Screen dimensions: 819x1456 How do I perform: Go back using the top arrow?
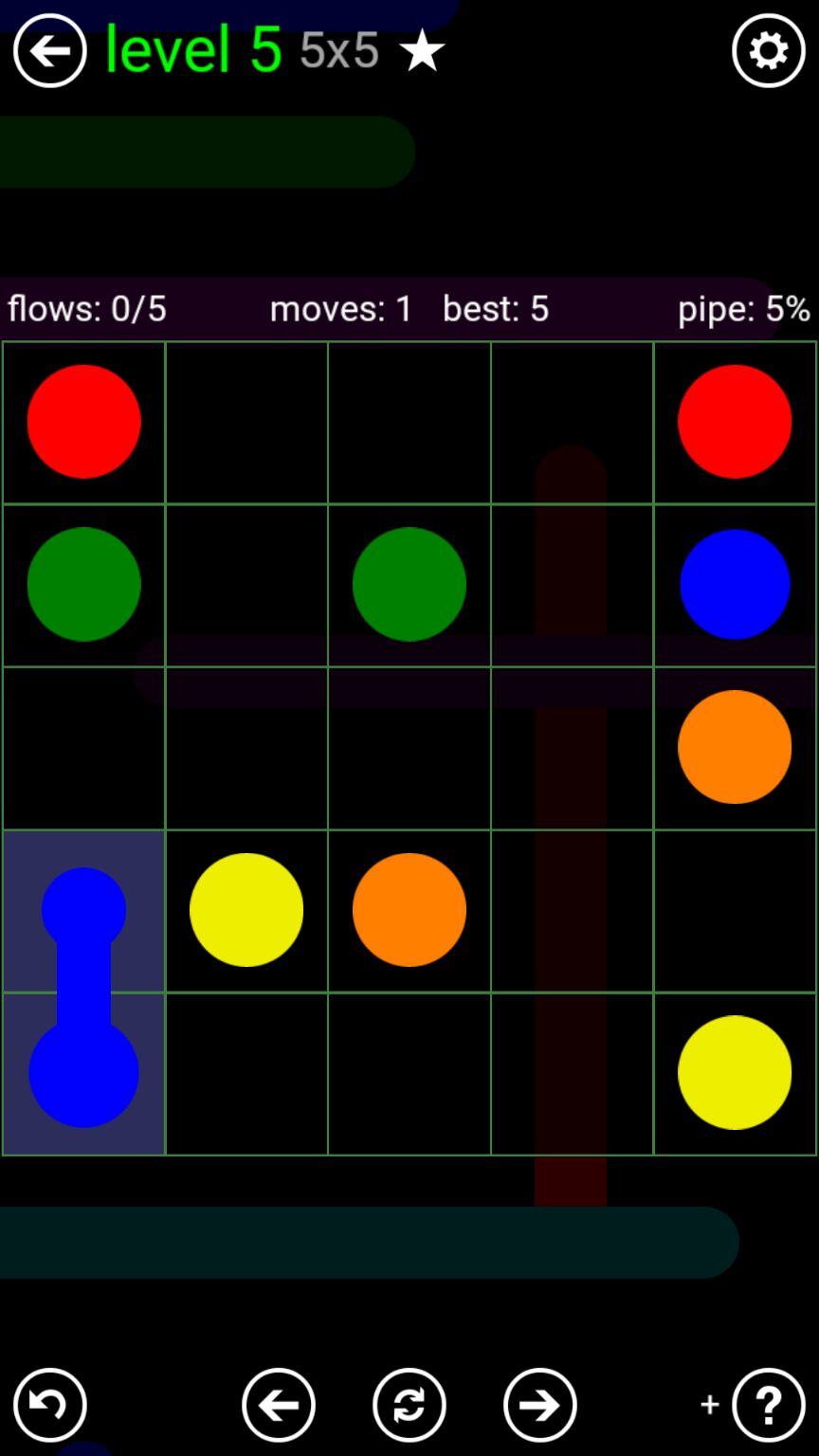(x=49, y=51)
